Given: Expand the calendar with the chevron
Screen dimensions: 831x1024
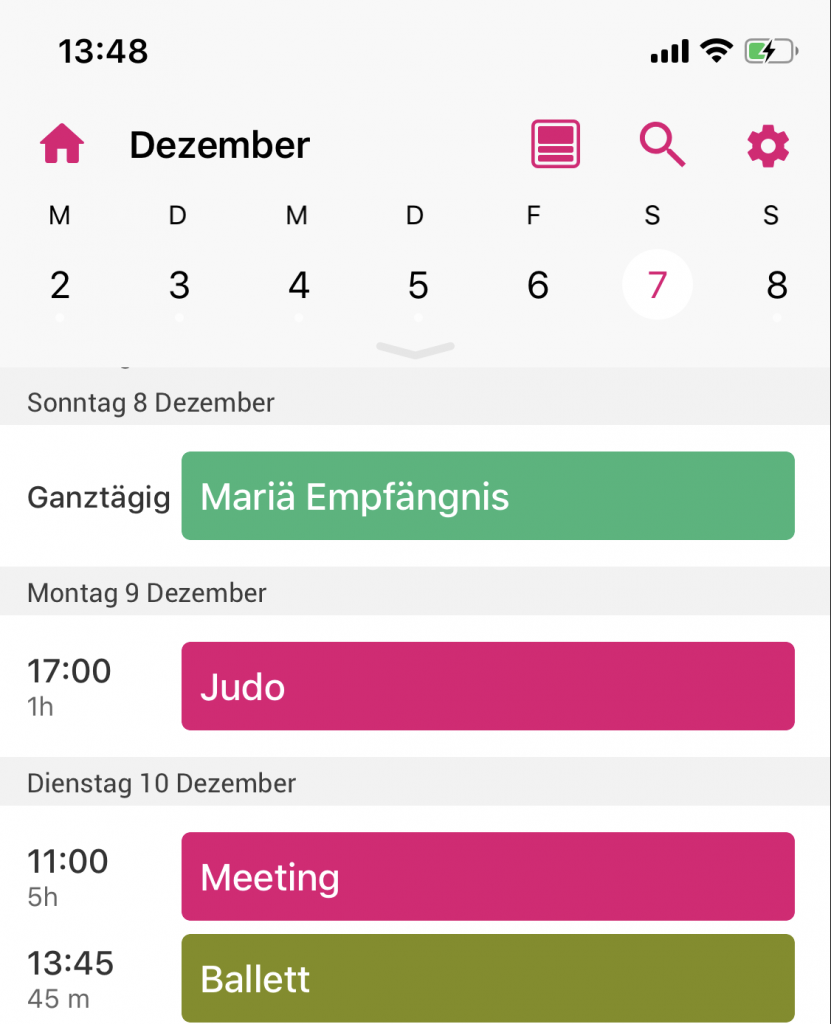Looking at the screenshot, I should point(416,349).
